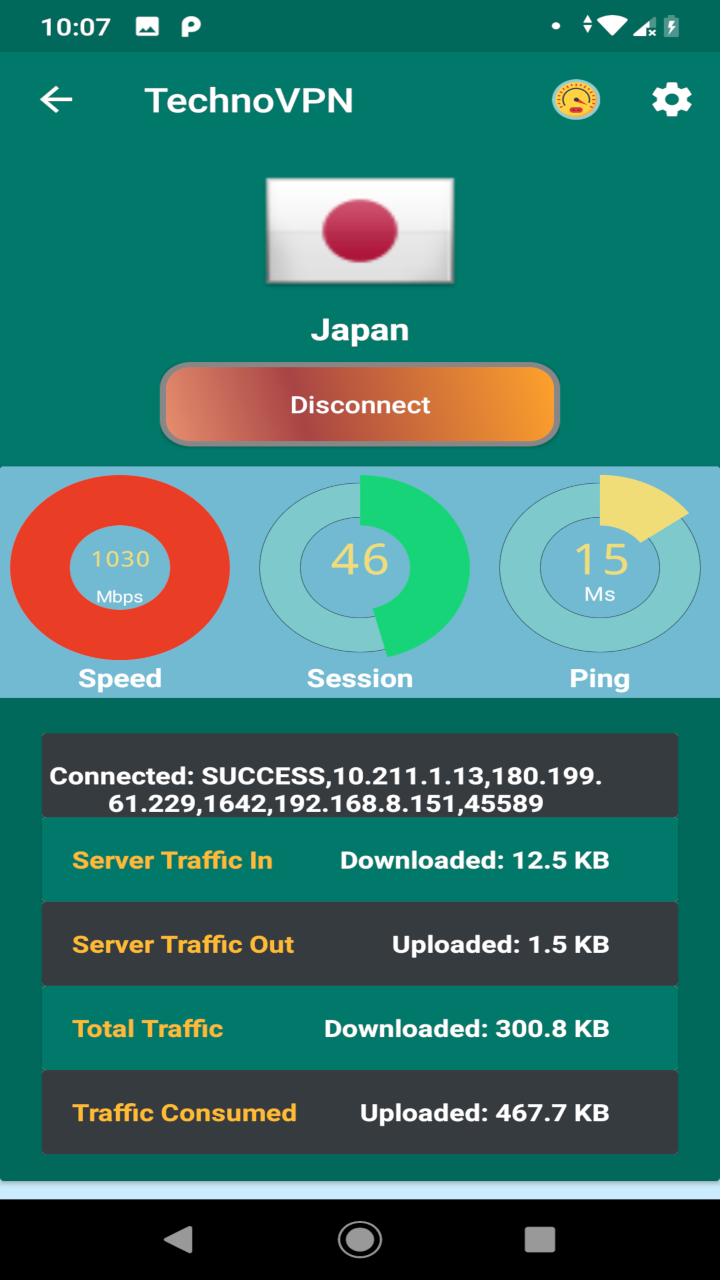Select the Total Traffic row
The image size is (720, 1280).
[360, 1028]
